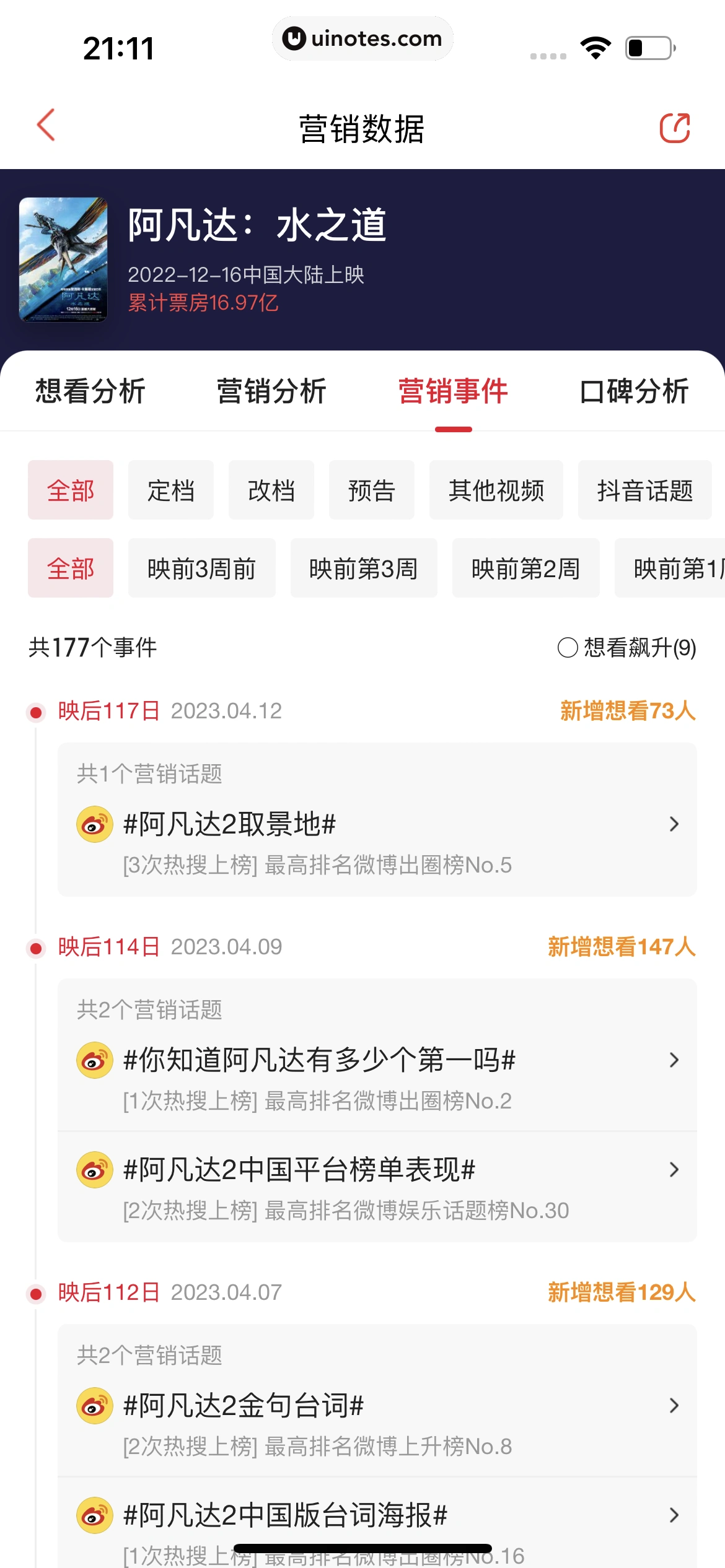The width and height of the screenshot is (725, 1568).
Task: Open the #阿凡达2金句台词# topic
Action: [377, 1406]
